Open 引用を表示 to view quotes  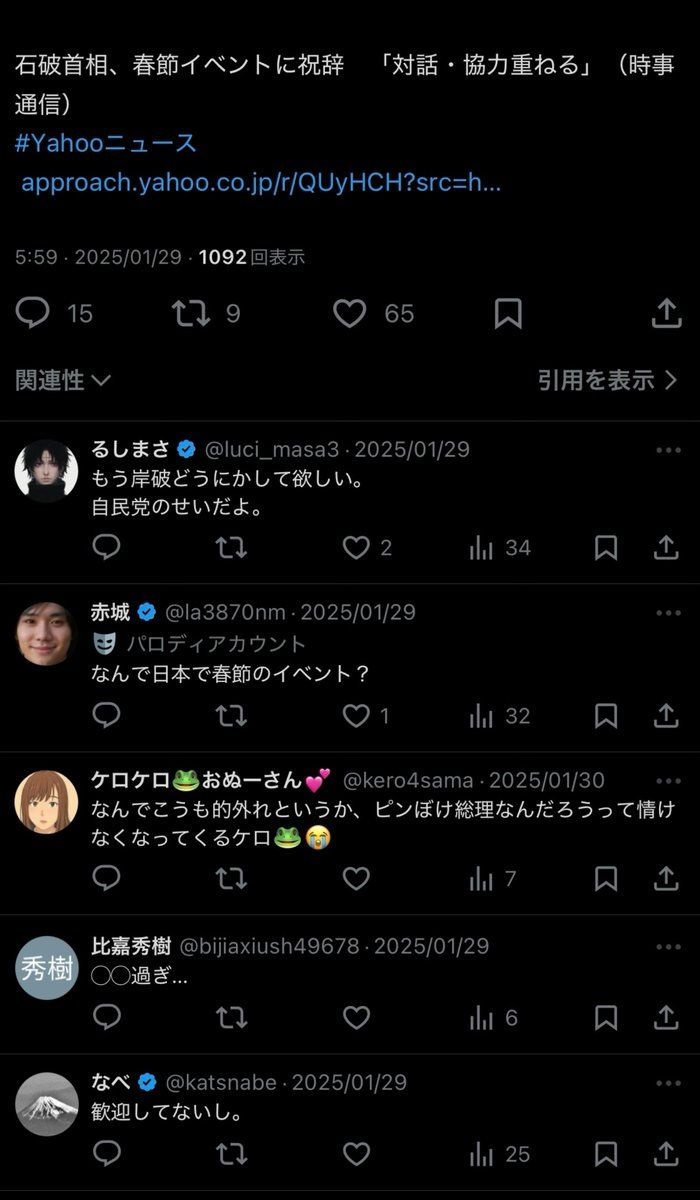[x=607, y=380]
